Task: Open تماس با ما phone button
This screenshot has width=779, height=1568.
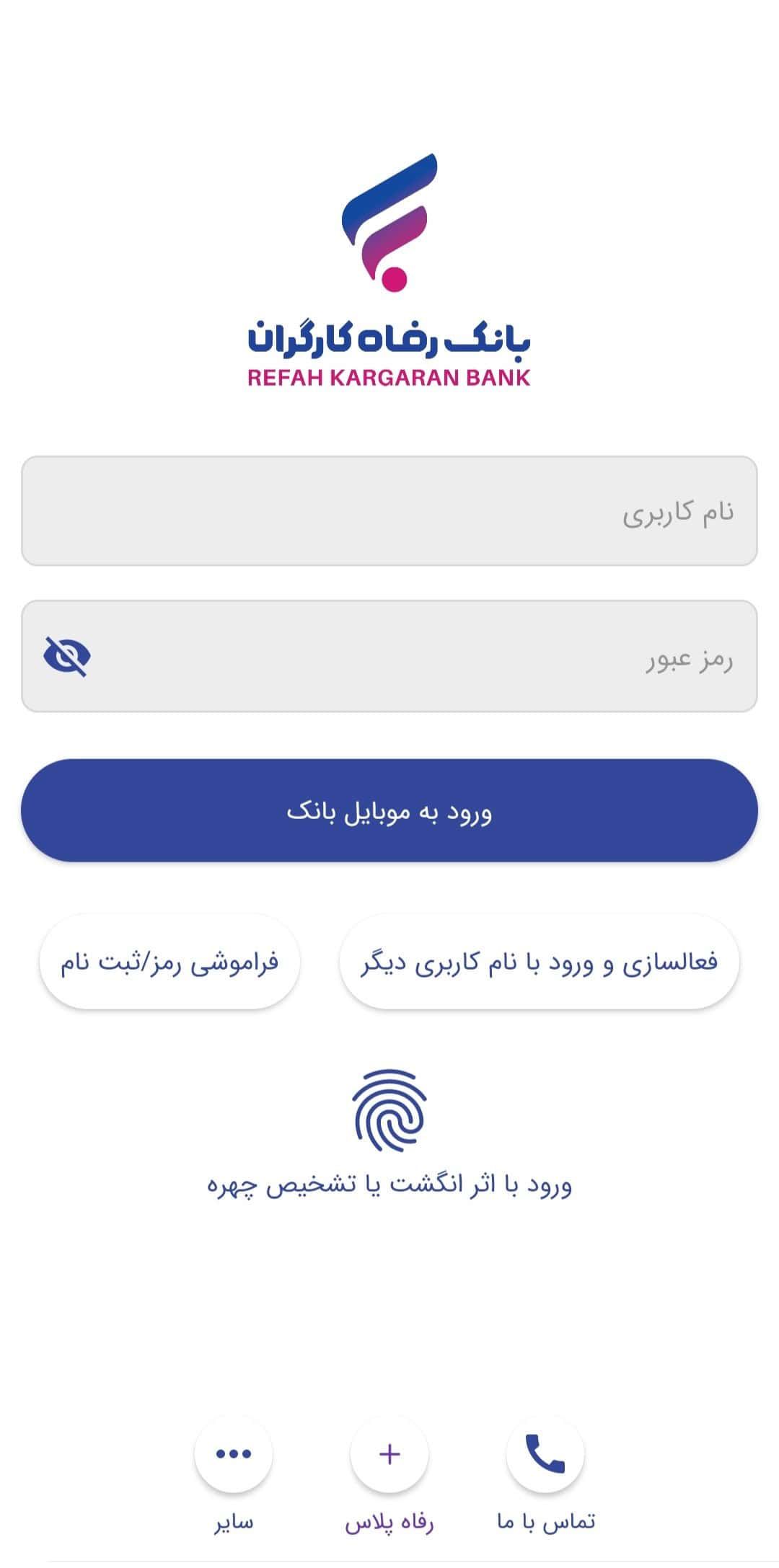Action: coord(545,1454)
